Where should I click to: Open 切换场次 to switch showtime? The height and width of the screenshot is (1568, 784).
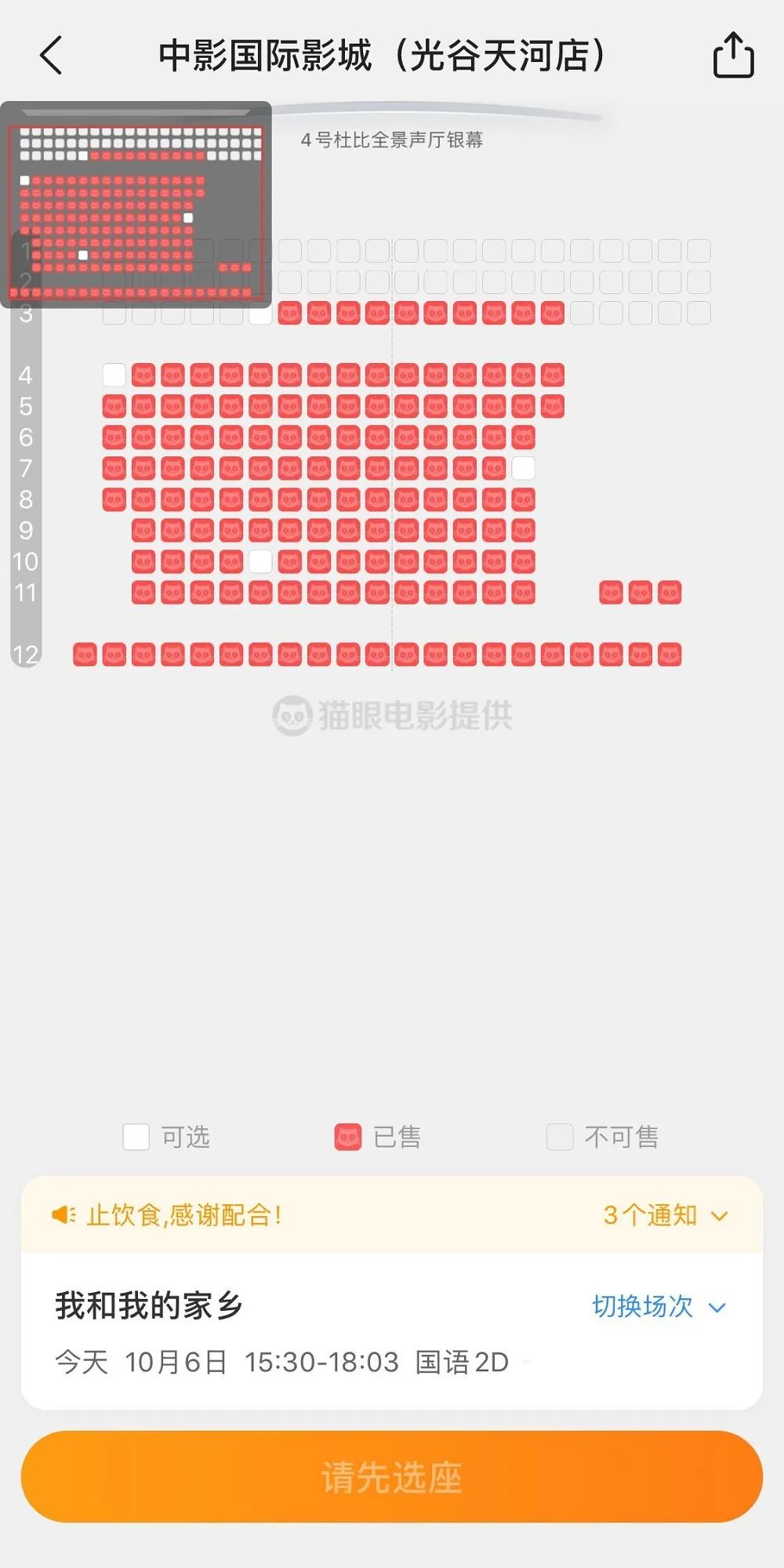(659, 1306)
